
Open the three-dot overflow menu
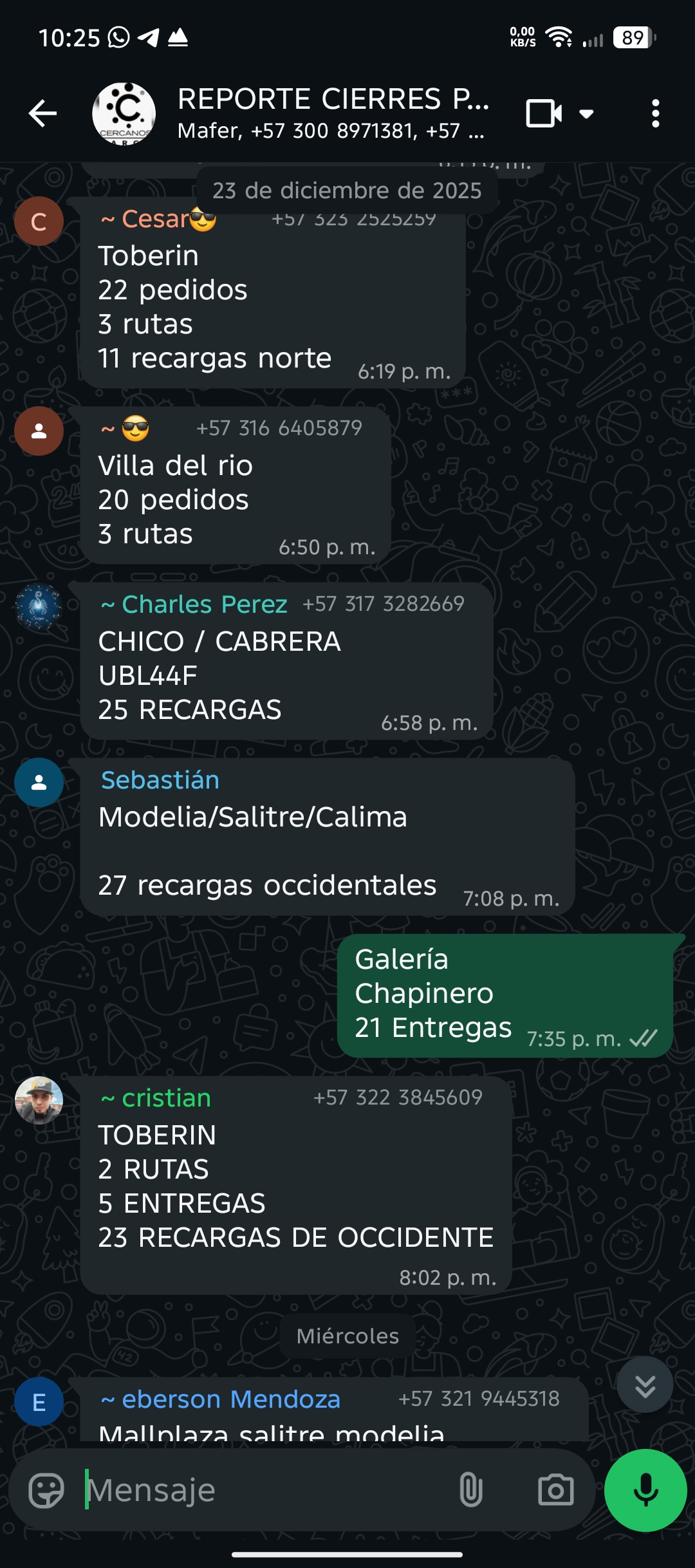[x=655, y=114]
